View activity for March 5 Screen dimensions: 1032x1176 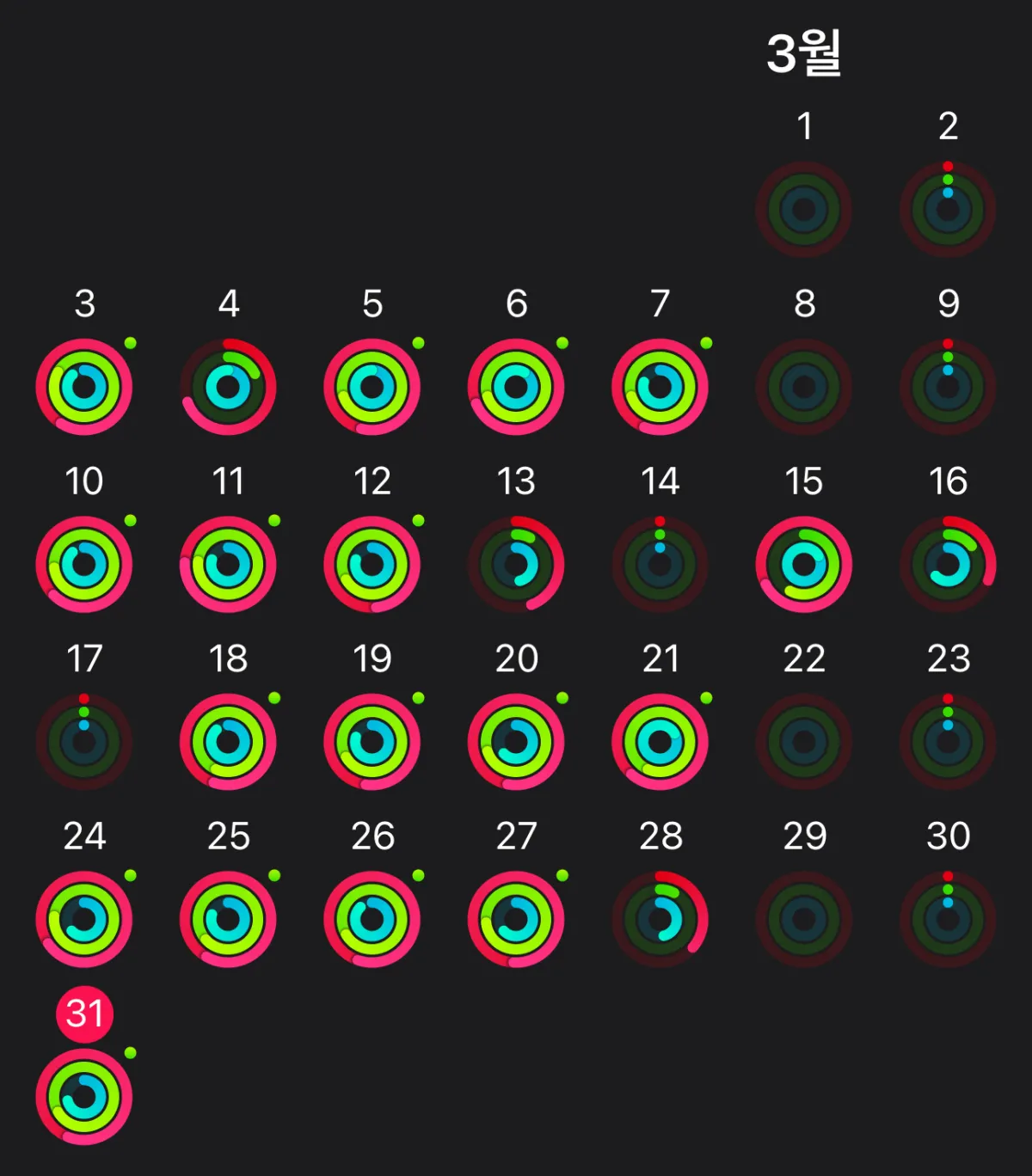coord(372,387)
